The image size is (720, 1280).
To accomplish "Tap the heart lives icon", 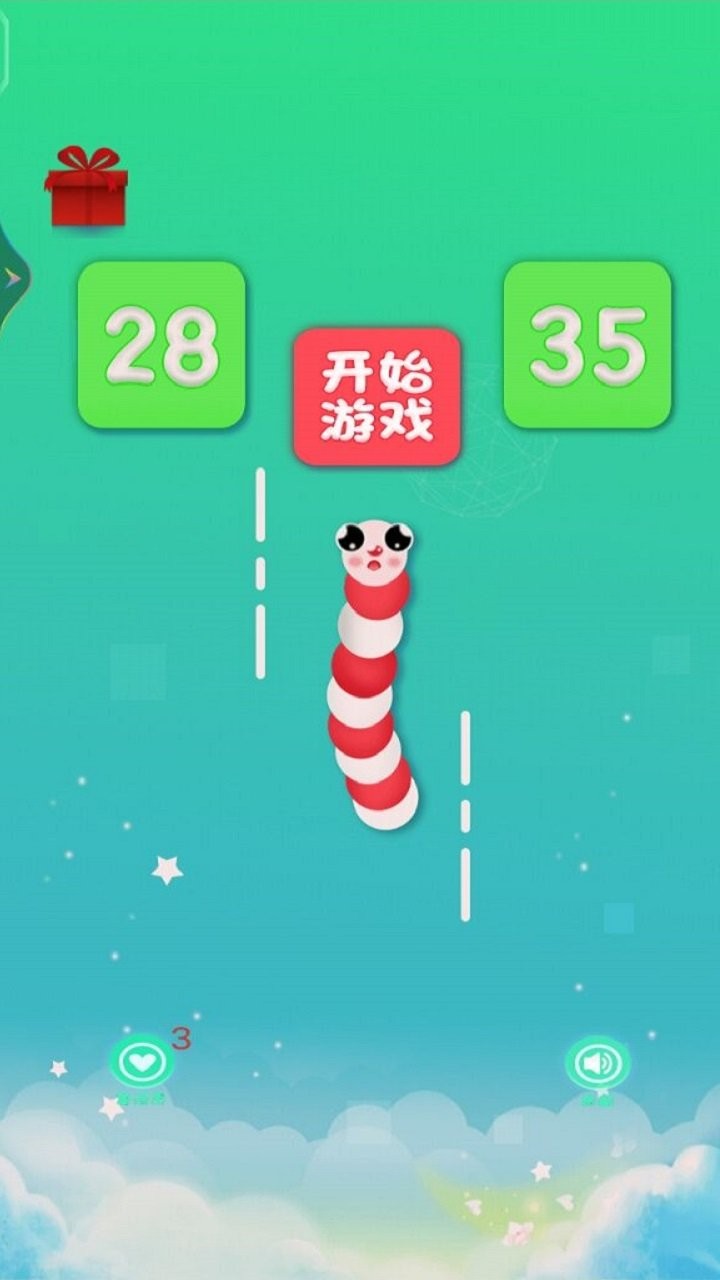I will 141,1061.
